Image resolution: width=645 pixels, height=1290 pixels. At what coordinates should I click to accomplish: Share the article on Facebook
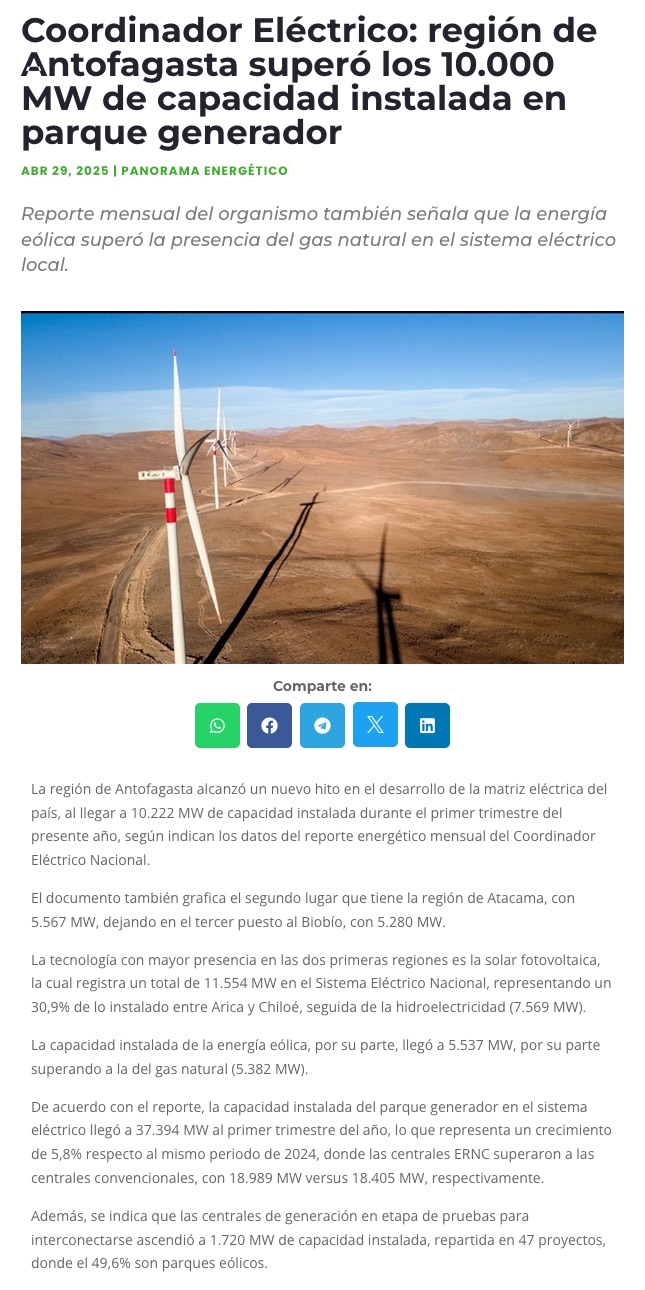pyautogui.click(x=269, y=726)
